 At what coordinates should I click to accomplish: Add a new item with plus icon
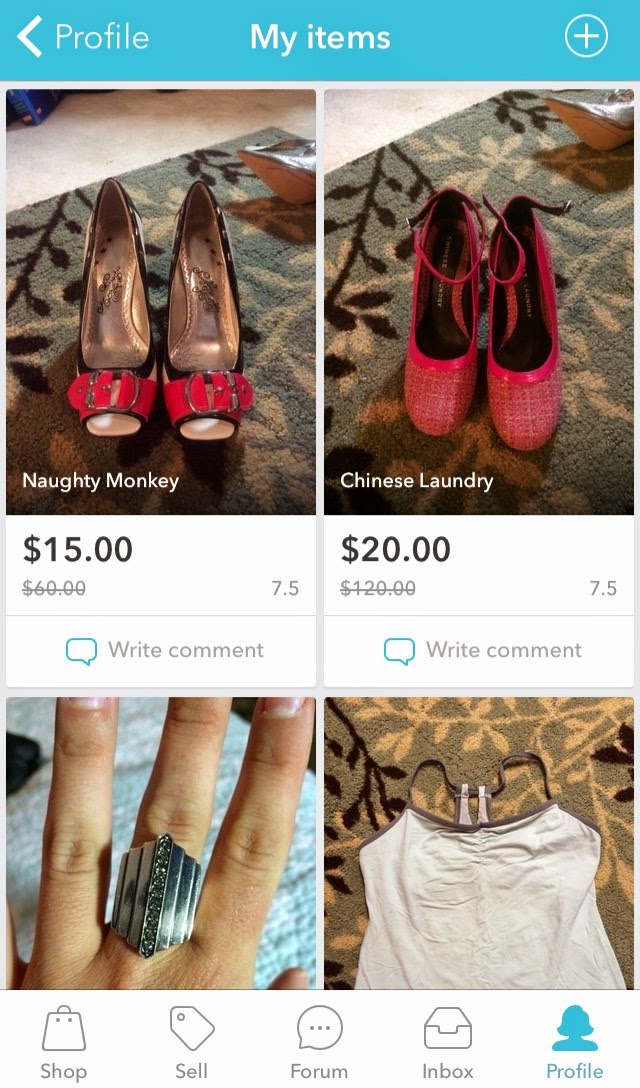pyautogui.click(x=586, y=37)
